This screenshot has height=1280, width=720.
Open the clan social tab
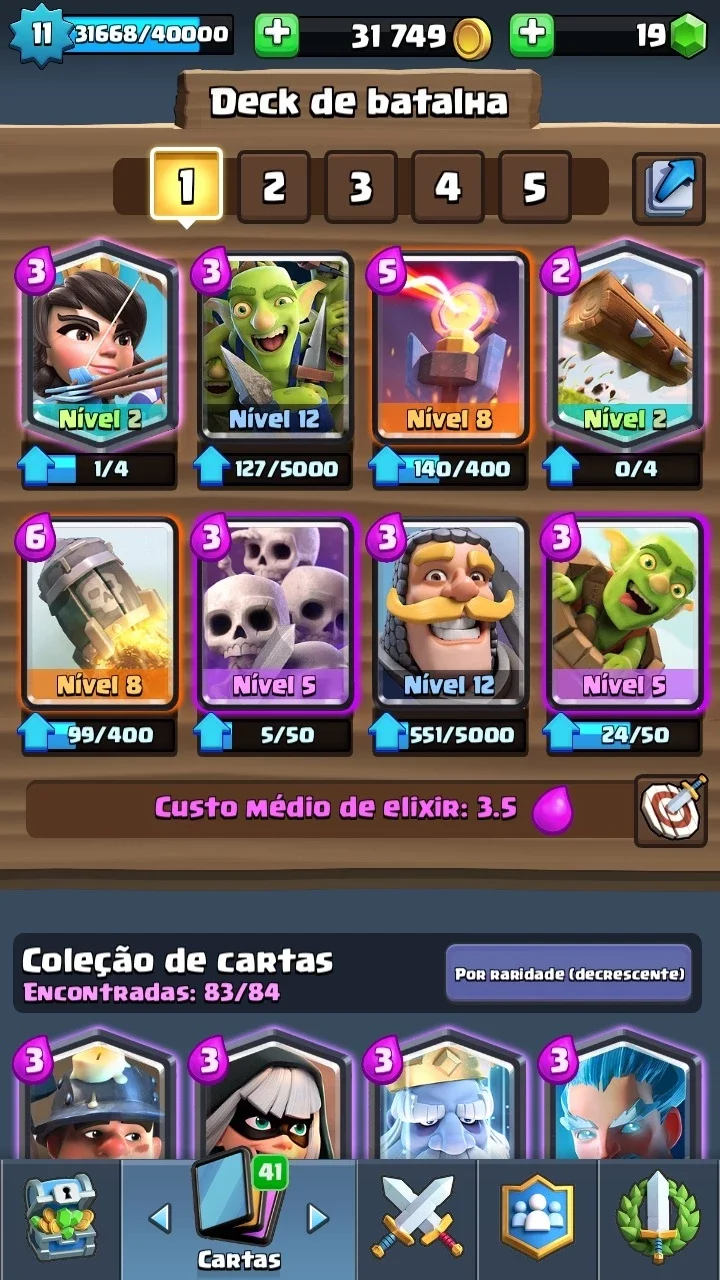coord(538,1217)
